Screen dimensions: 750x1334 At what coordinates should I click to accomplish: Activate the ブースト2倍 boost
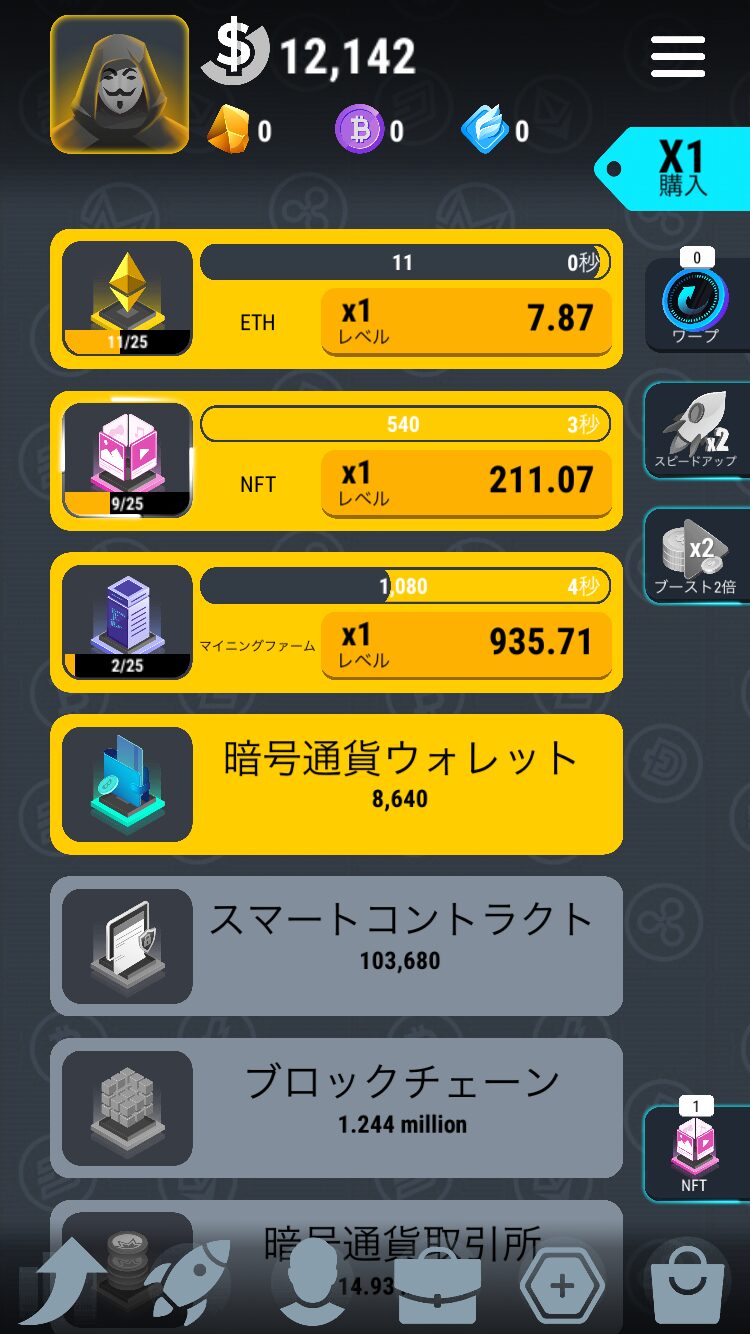point(696,556)
